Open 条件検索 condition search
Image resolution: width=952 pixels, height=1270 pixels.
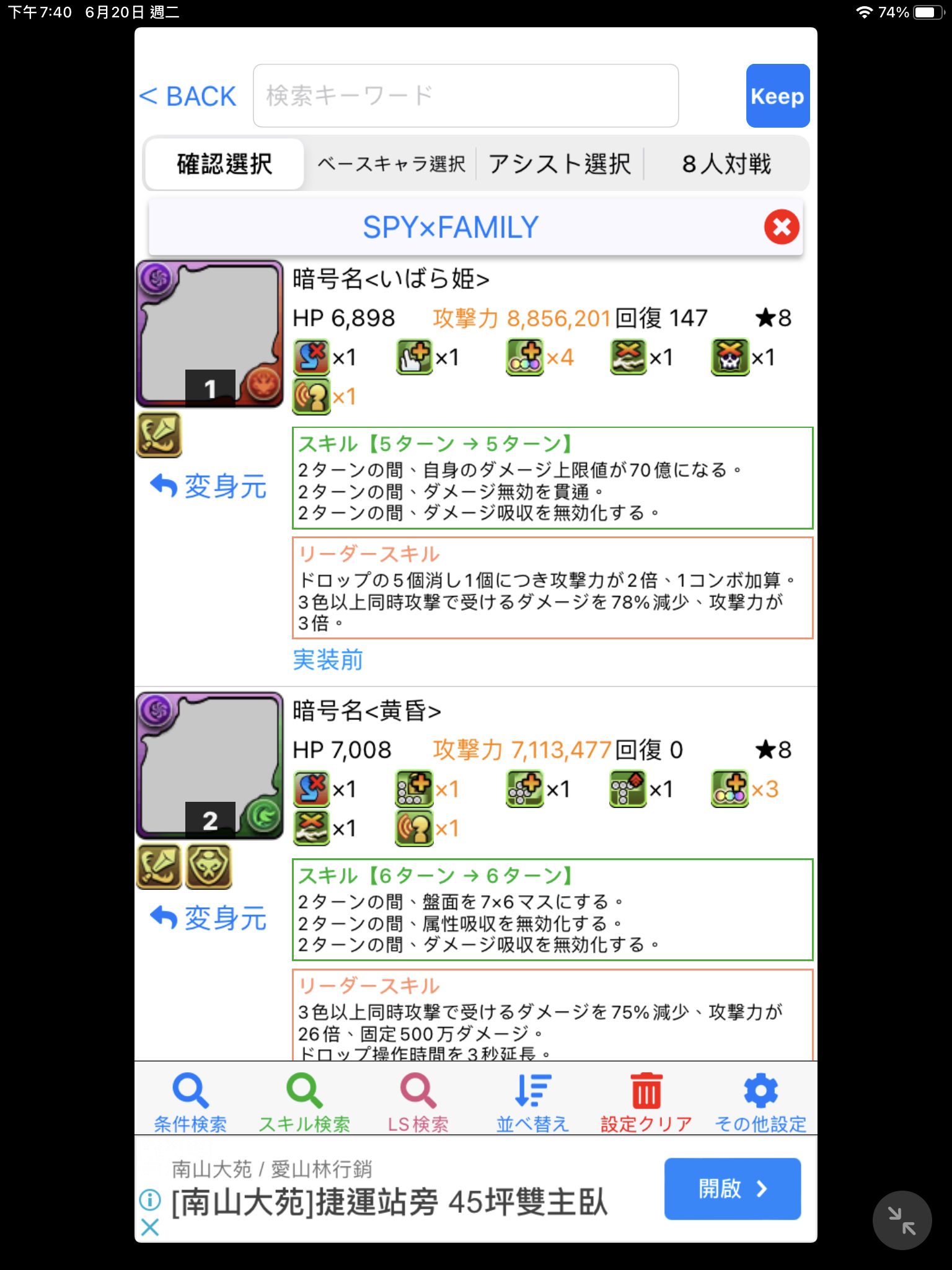[190, 1102]
